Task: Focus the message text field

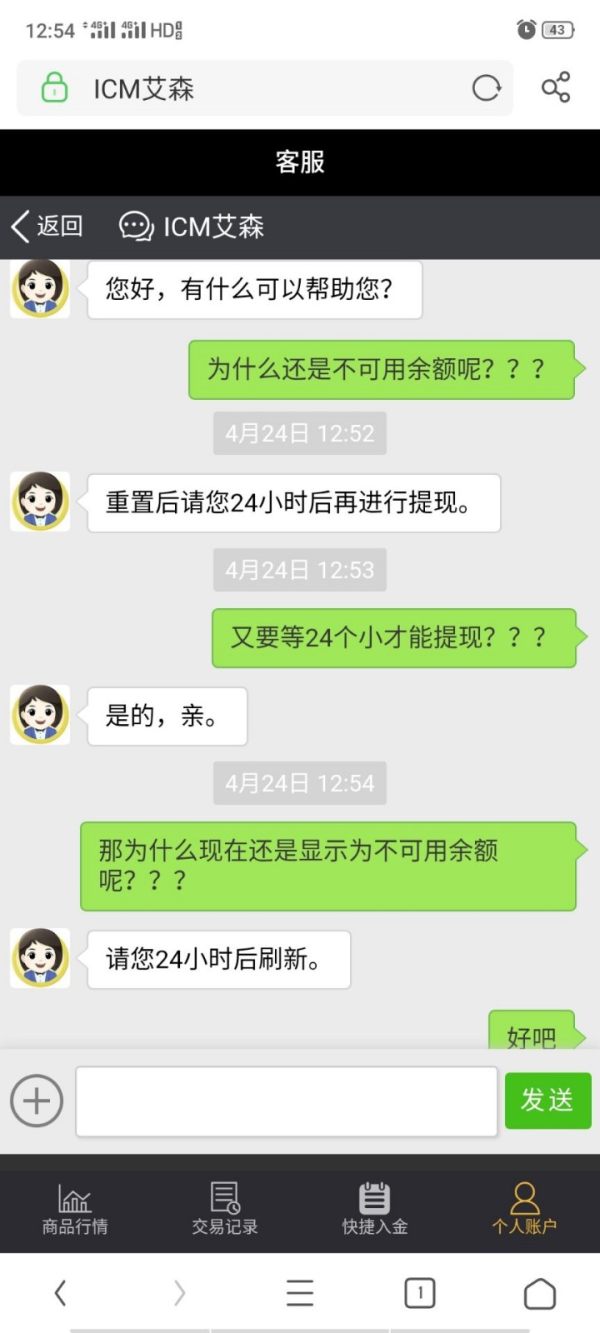Action: point(286,1101)
